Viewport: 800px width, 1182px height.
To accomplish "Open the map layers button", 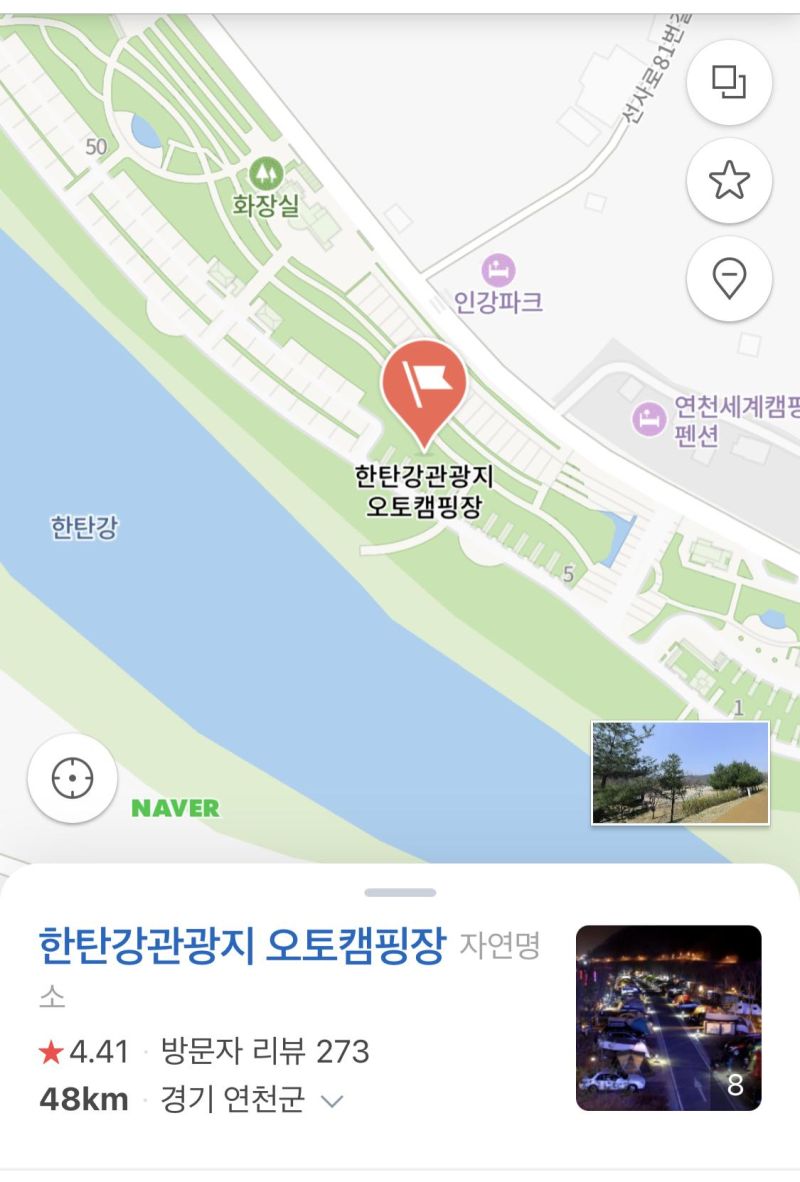I will [729, 82].
